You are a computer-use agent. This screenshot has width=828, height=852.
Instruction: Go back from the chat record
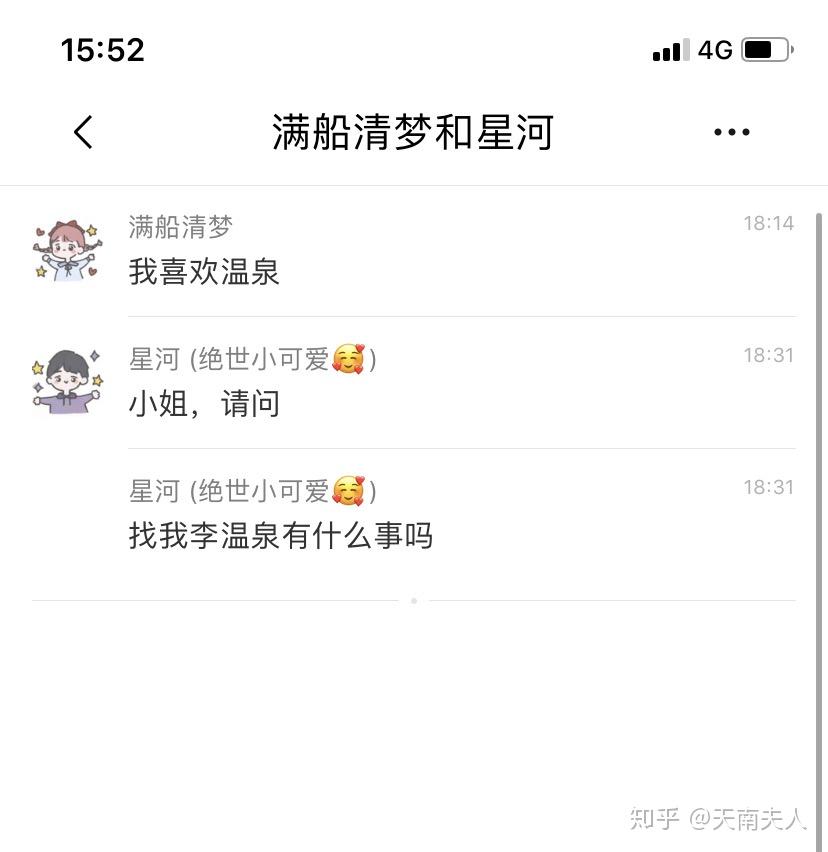[x=84, y=132]
